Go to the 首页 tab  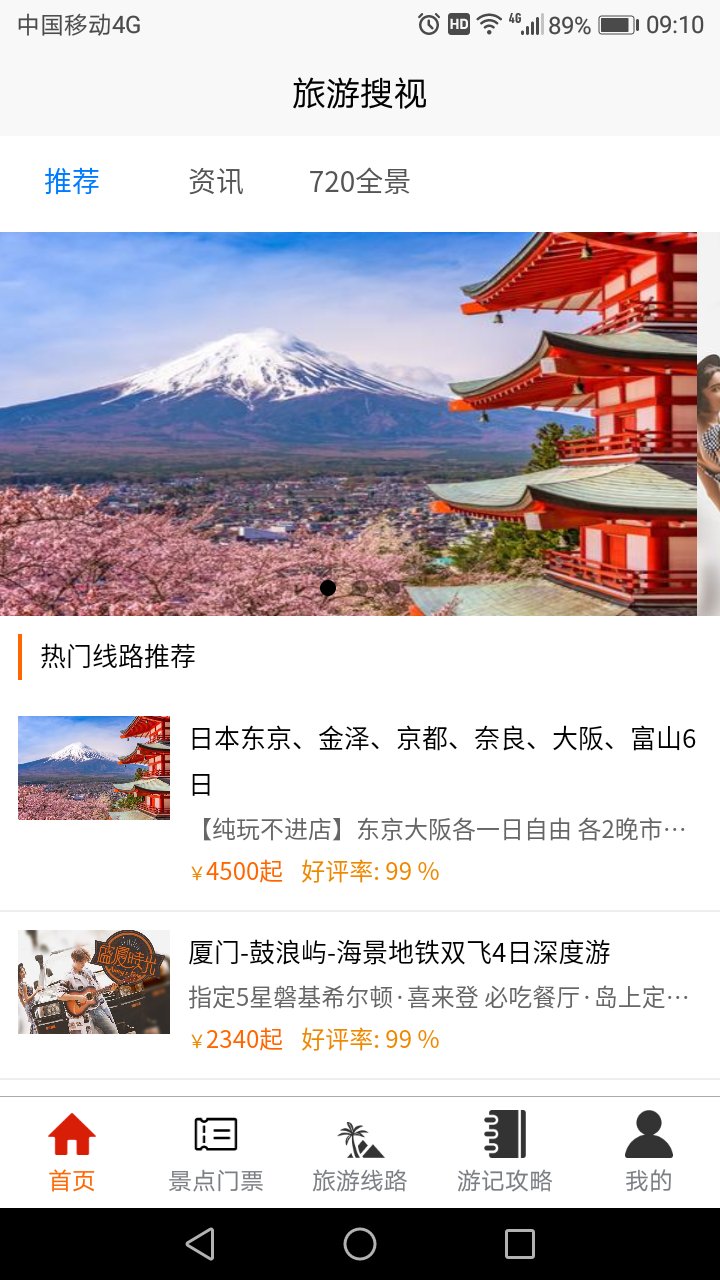[72, 1153]
